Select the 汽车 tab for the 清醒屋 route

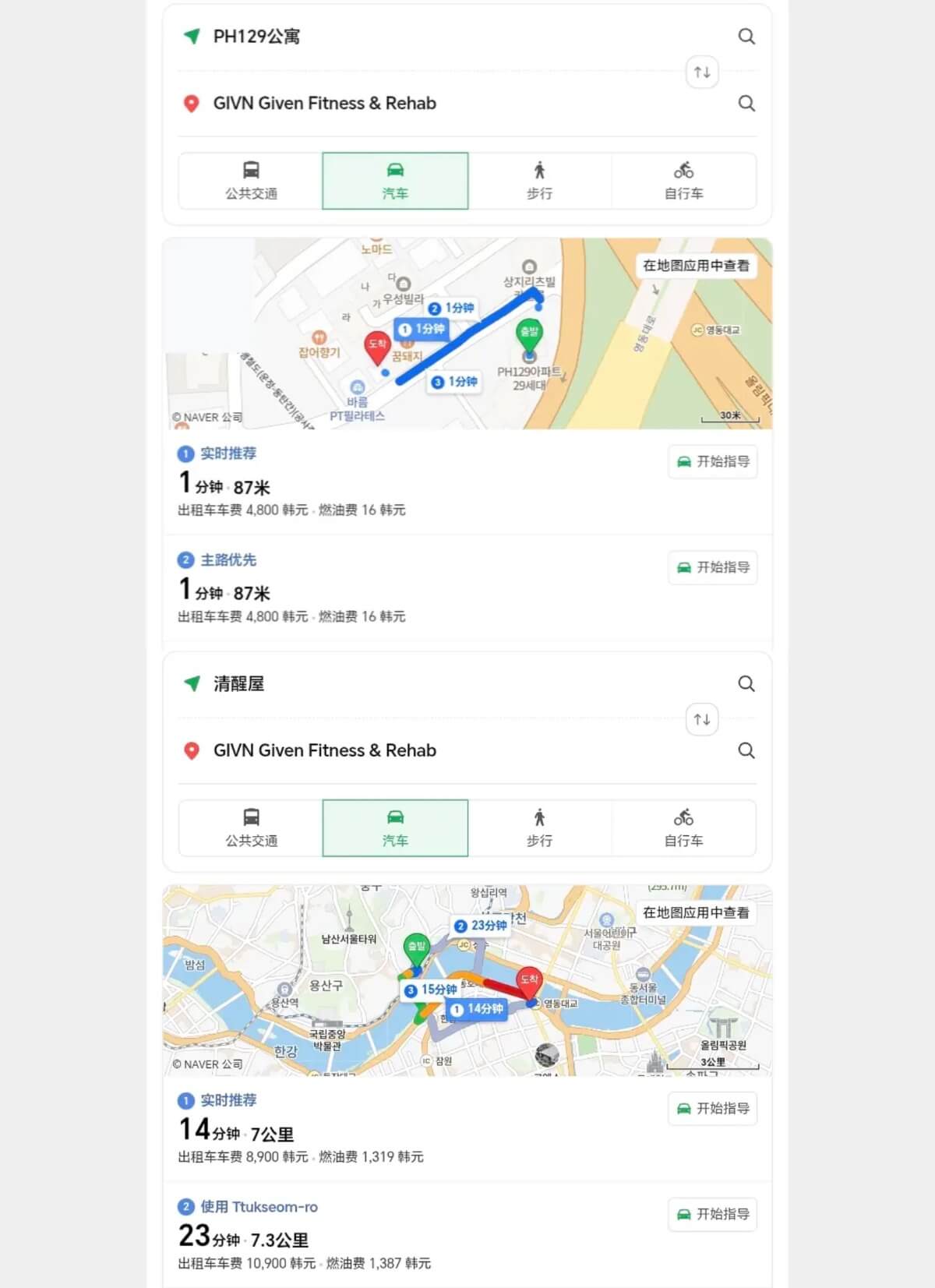tap(395, 827)
